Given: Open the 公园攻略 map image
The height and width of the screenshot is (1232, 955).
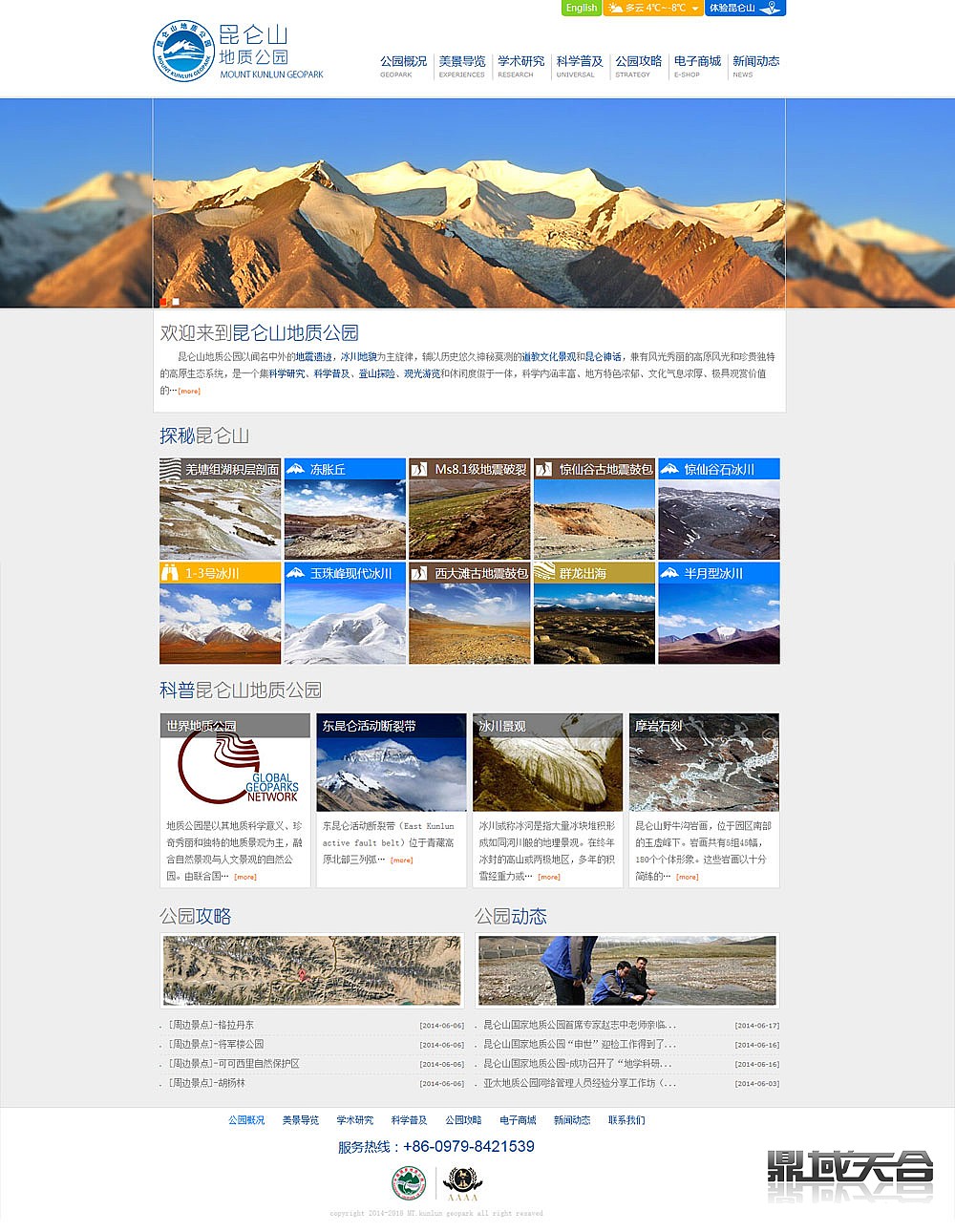Looking at the screenshot, I should [311, 970].
